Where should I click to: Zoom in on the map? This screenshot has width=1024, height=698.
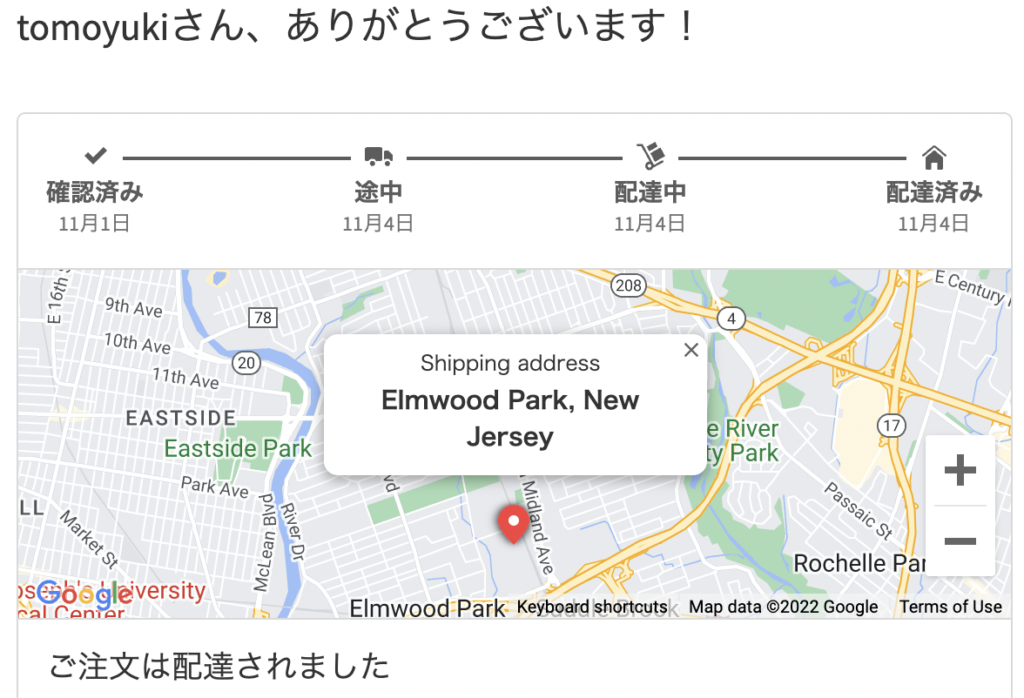(960, 471)
